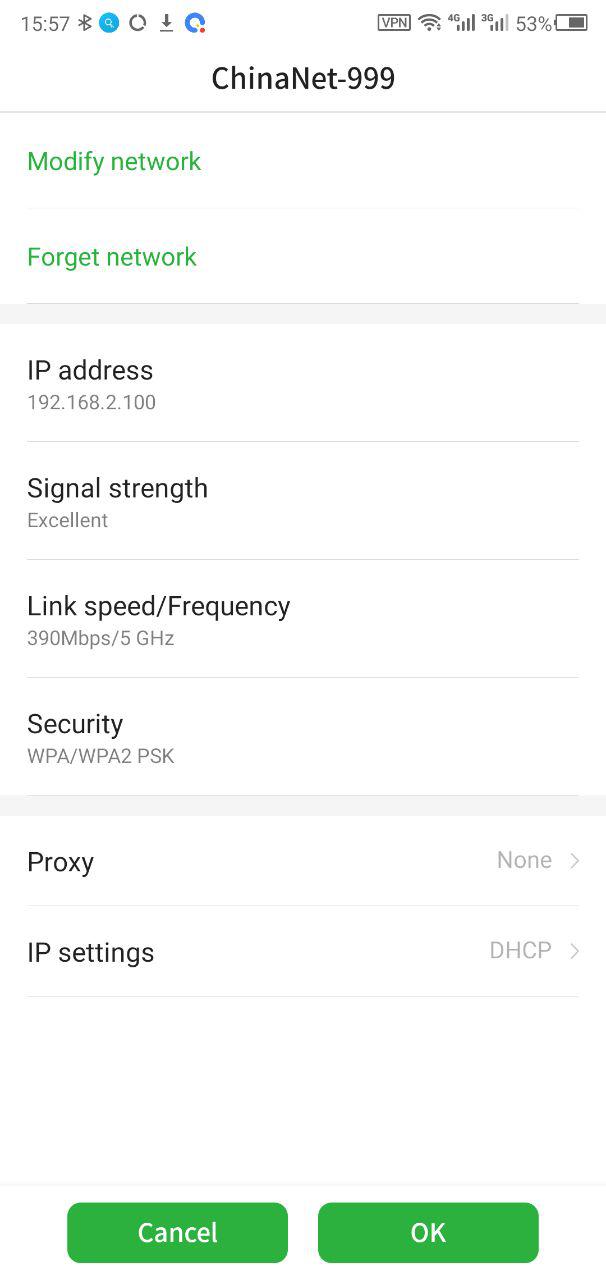Forget the ChinaNet-999 network
The width and height of the screenshot is (606, 1280).
tap(303, 257)
